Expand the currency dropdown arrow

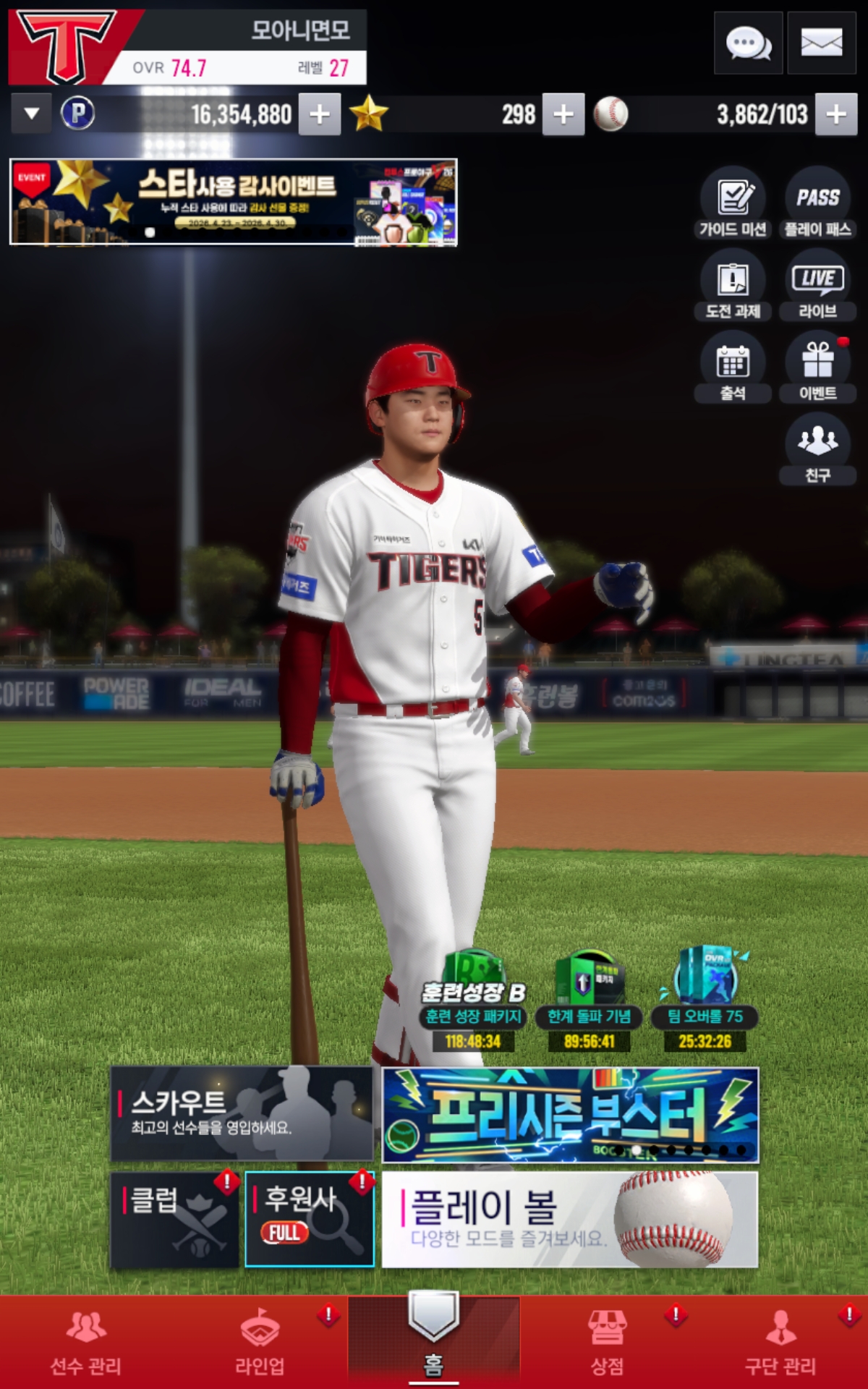[x=31, y=114]
